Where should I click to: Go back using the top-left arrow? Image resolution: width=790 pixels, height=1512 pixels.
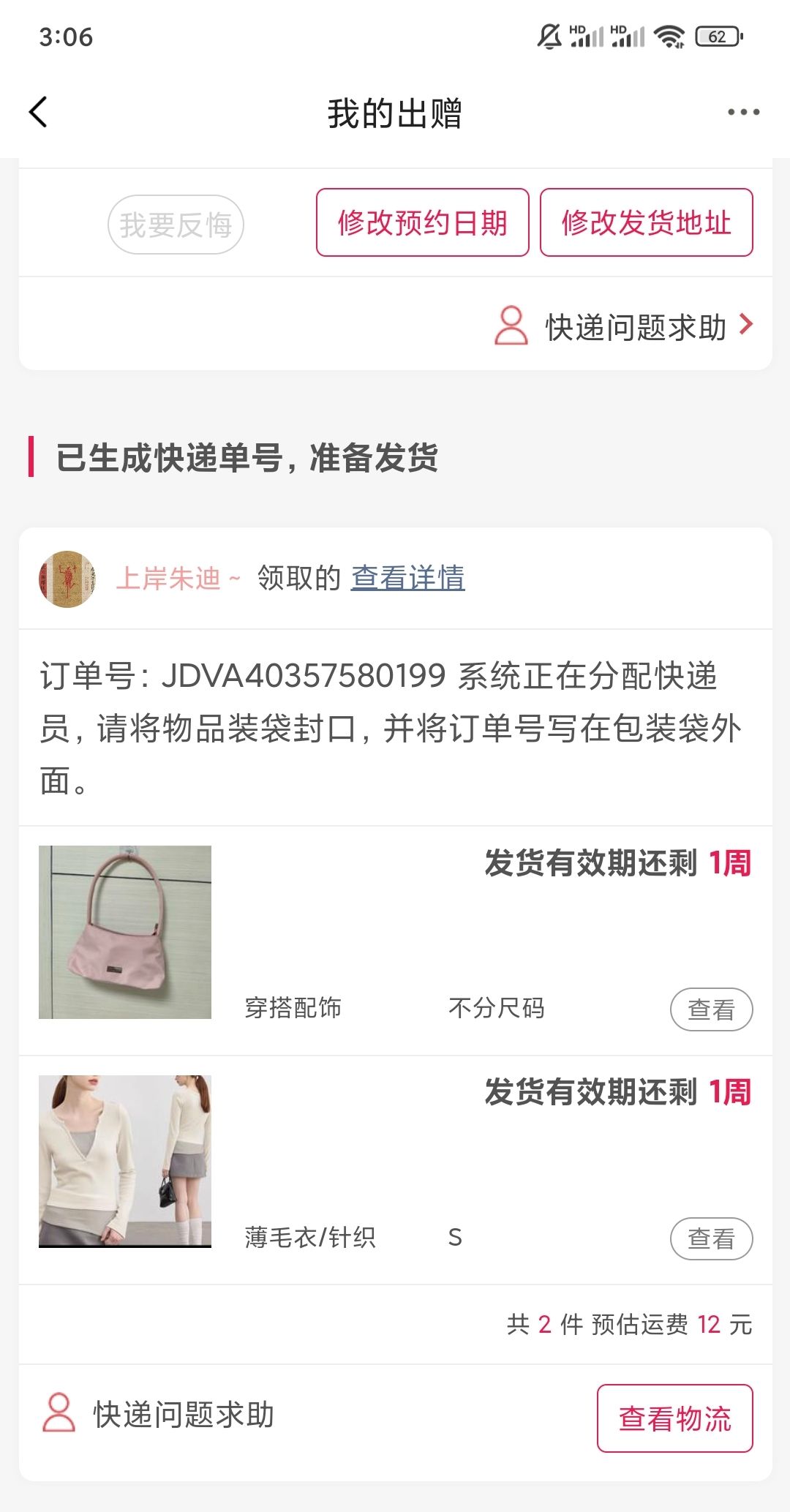point(38,113)
